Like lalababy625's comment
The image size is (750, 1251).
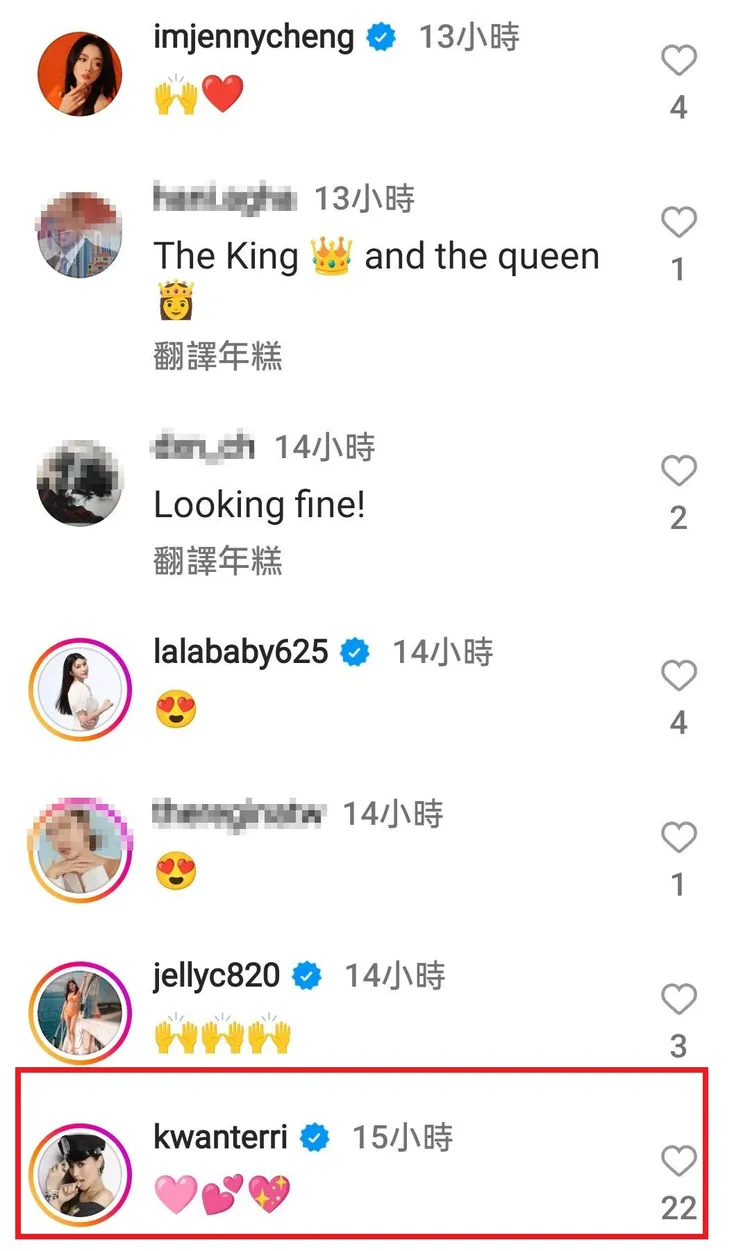tap(679, 676)
